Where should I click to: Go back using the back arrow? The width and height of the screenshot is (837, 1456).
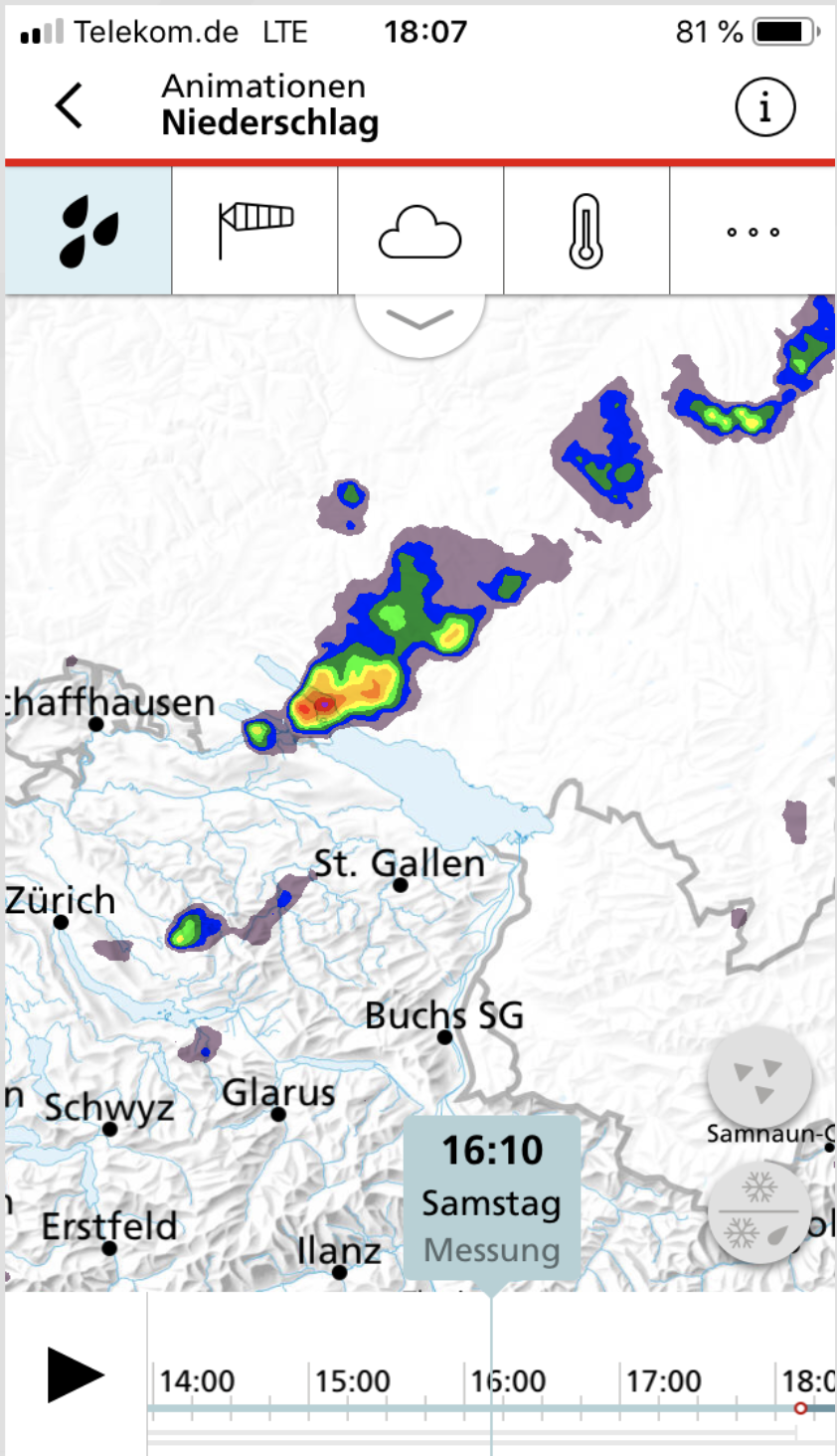(x=69, y=106)
